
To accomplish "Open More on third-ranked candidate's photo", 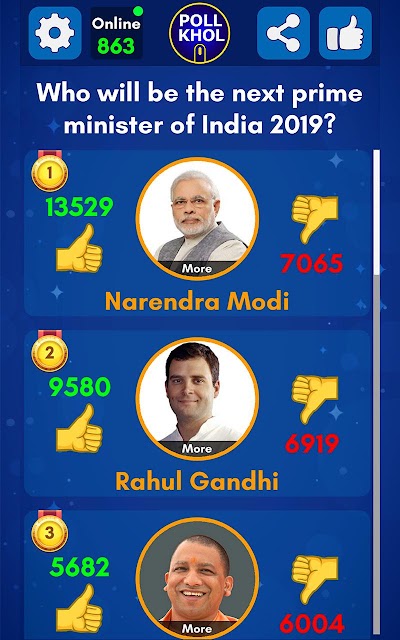I will [x=197, y=629].
